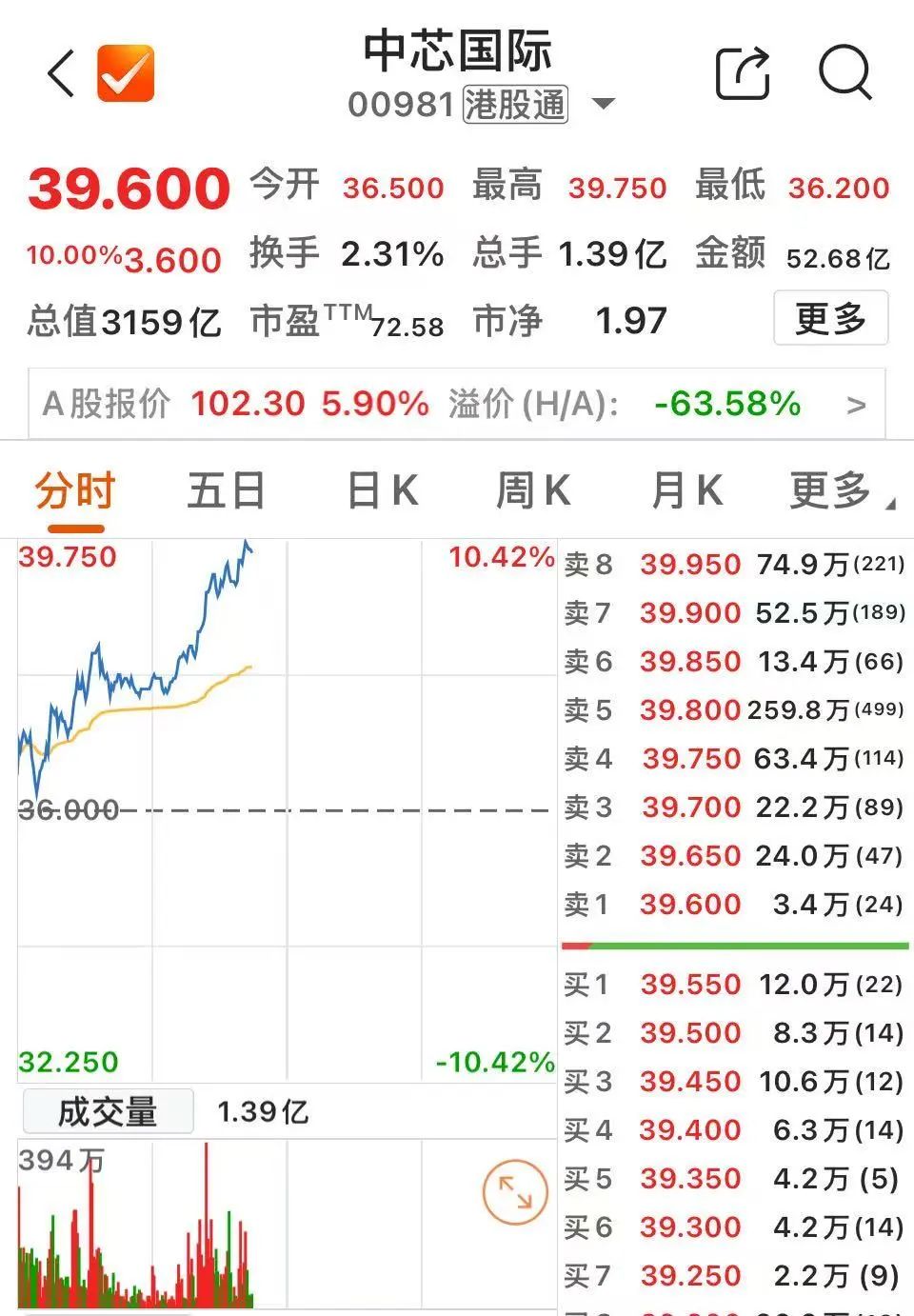The height and width of the screenshot is (1316, 914).
Task: Open the search magnifier
Action: 844,72
